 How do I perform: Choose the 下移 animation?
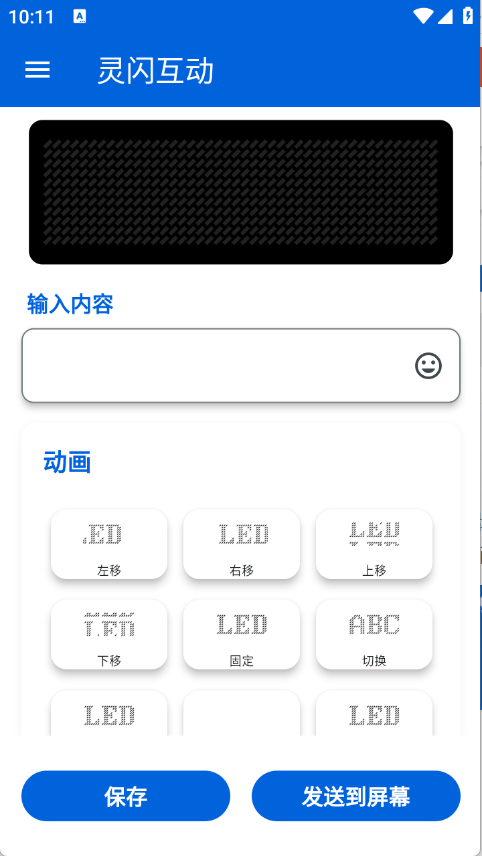[x=109, y=634]
